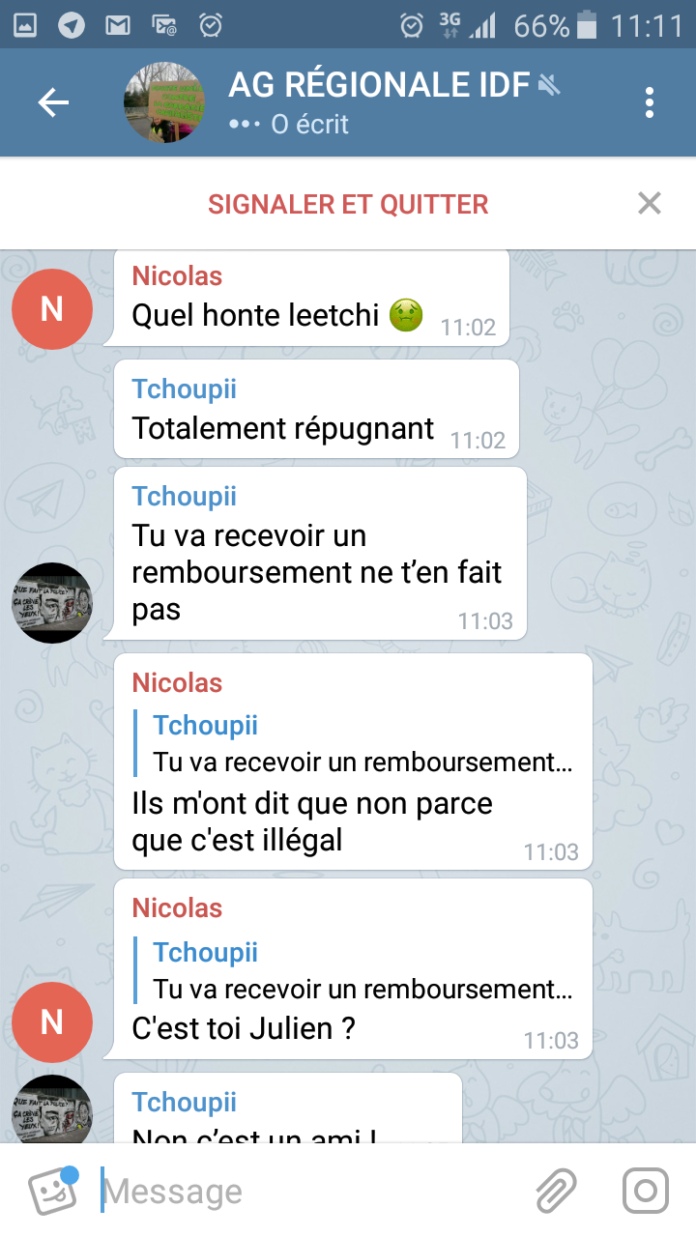Attach a file with the paperclip
Image resolution: width=696 pixels, height=1237 pixels.
(x=556, y=1190)
